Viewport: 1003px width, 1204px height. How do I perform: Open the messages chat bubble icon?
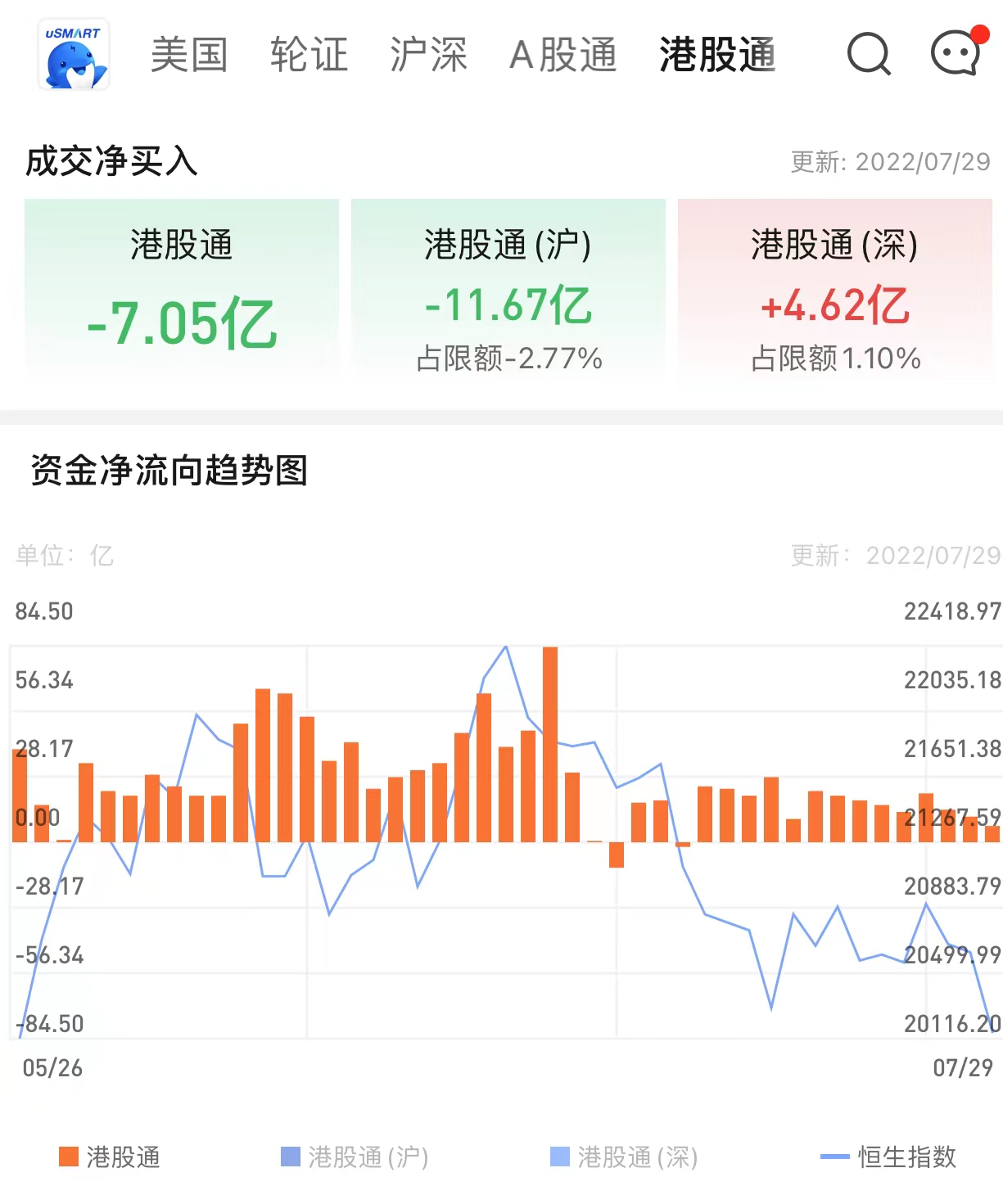pos(956,53)
